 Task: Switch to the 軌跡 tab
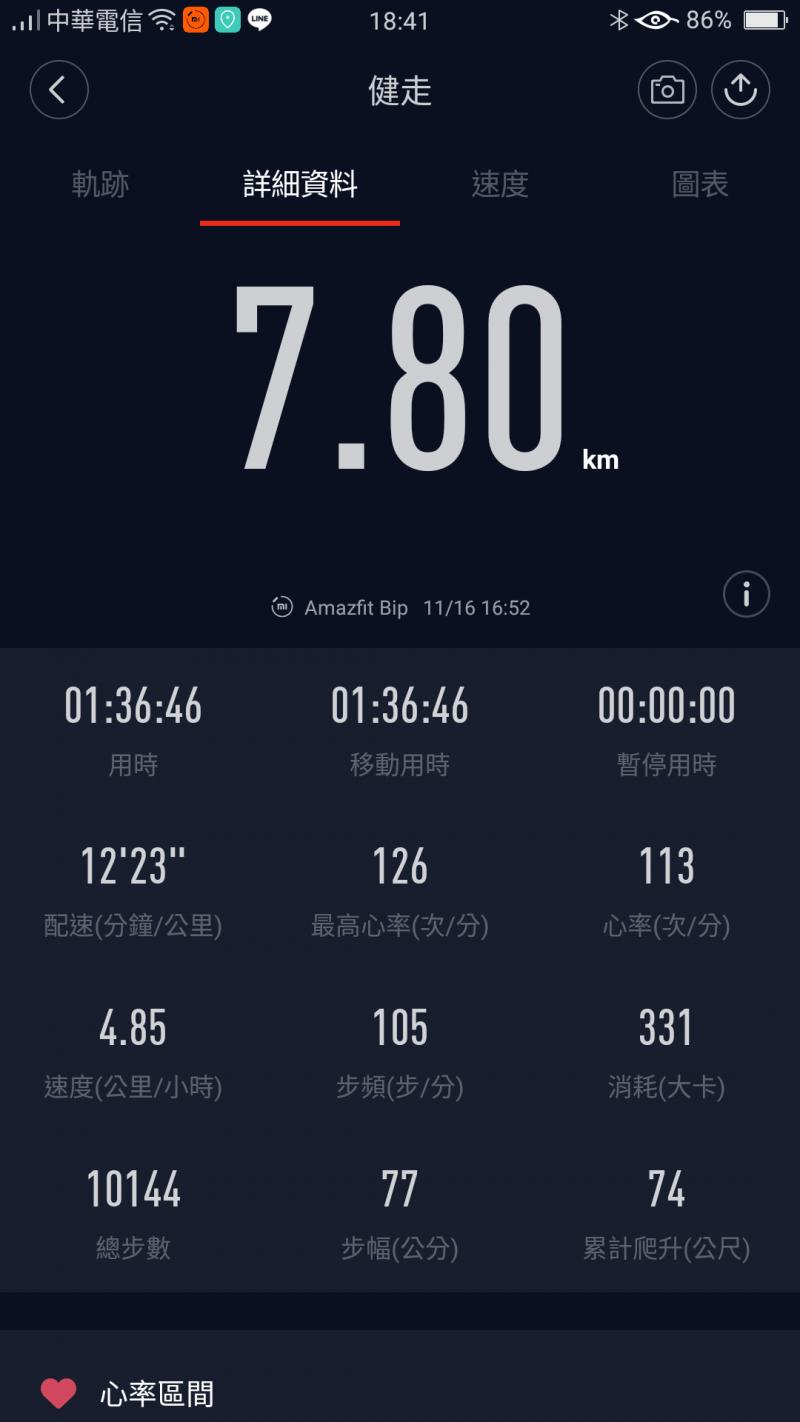pyautogui.click(x=100, y=184)
